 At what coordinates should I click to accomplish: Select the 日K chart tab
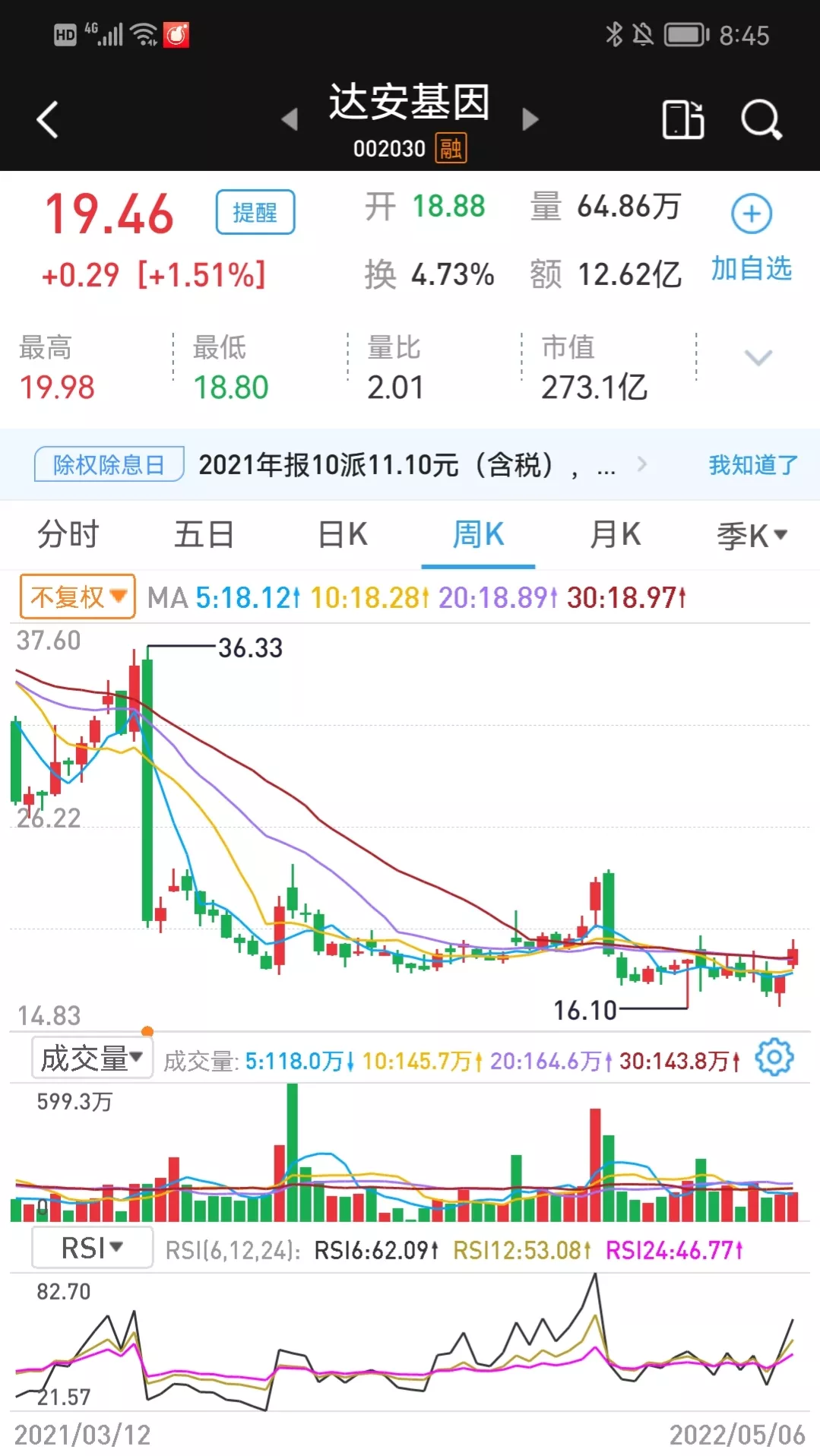(342, 535)
